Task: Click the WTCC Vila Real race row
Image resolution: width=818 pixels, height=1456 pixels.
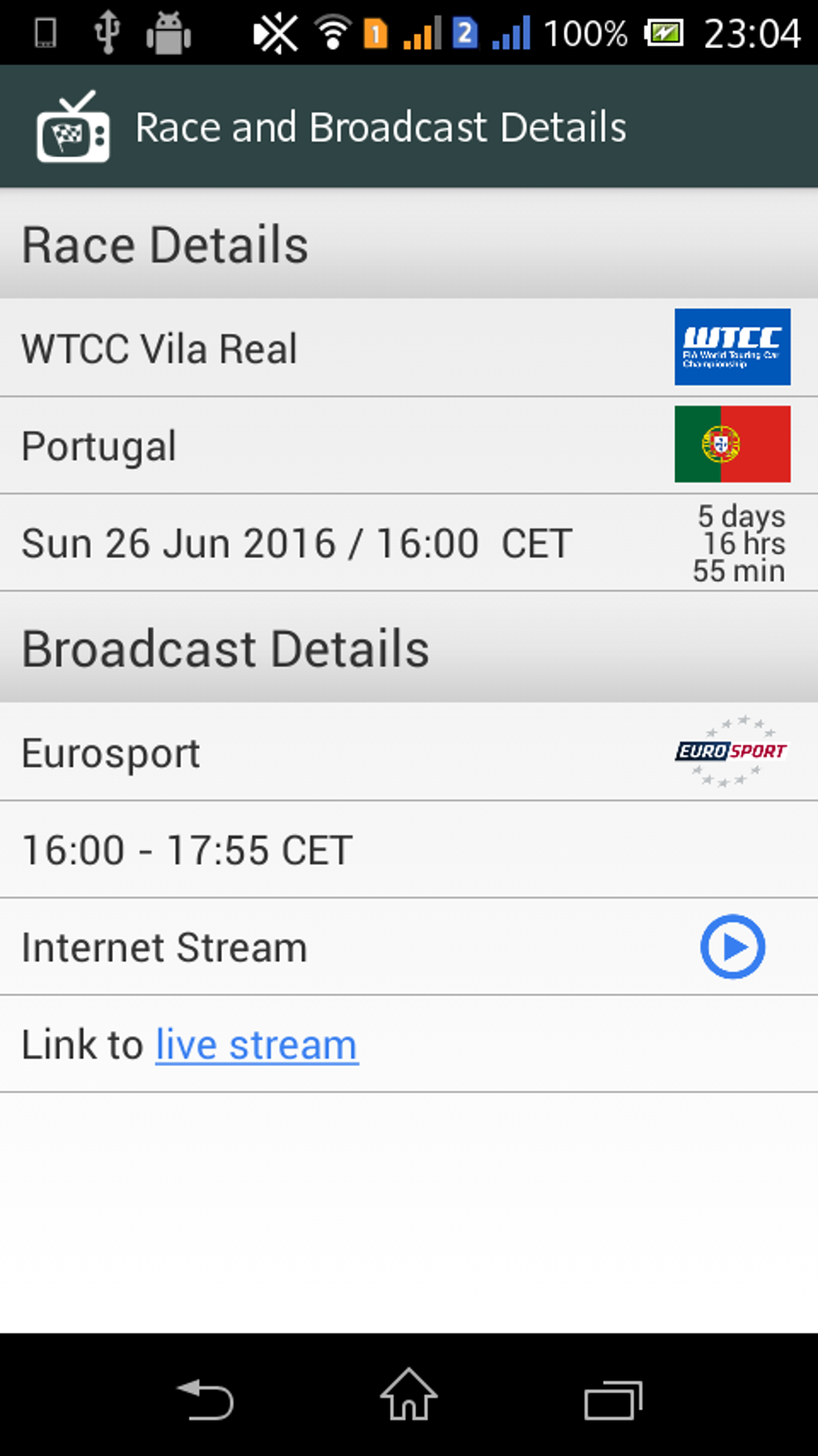Action: 321,347
